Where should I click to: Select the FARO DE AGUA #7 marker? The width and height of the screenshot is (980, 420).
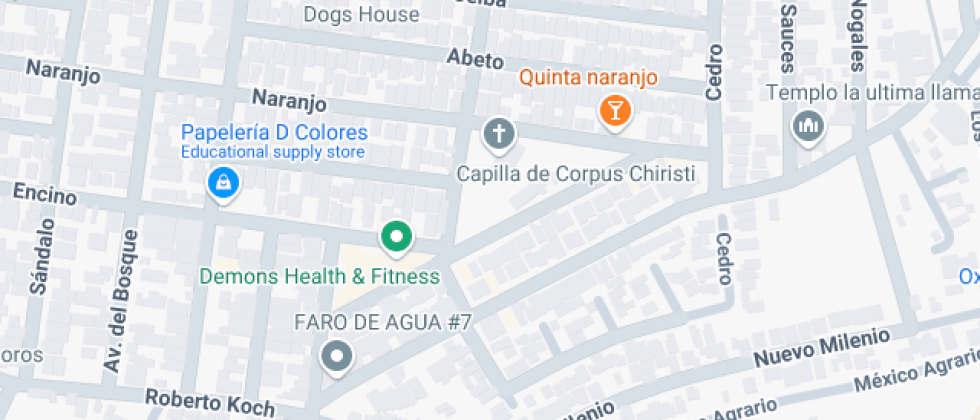click(337, 356)
